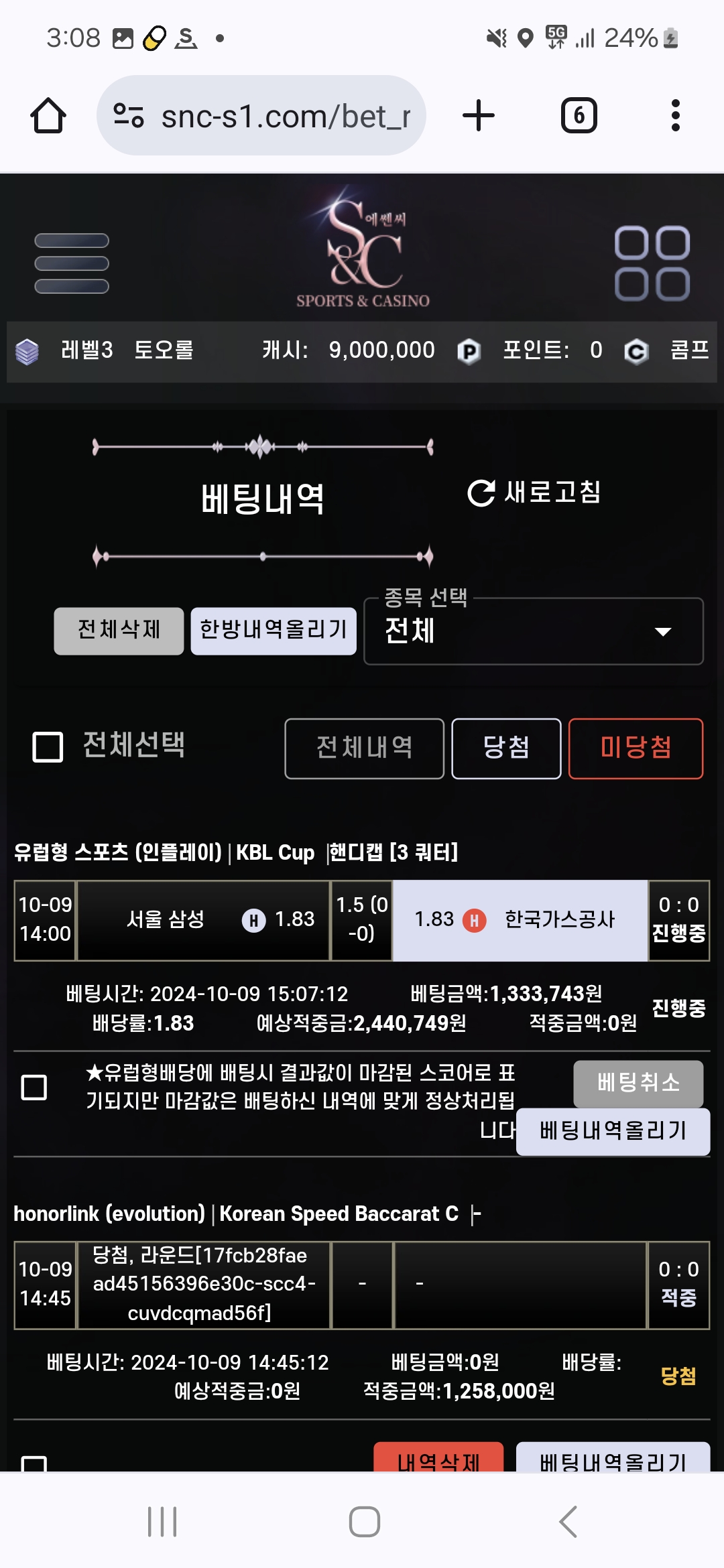Open a new browser tab
This screenshot has height=1568, width=724.
[479, 115]
